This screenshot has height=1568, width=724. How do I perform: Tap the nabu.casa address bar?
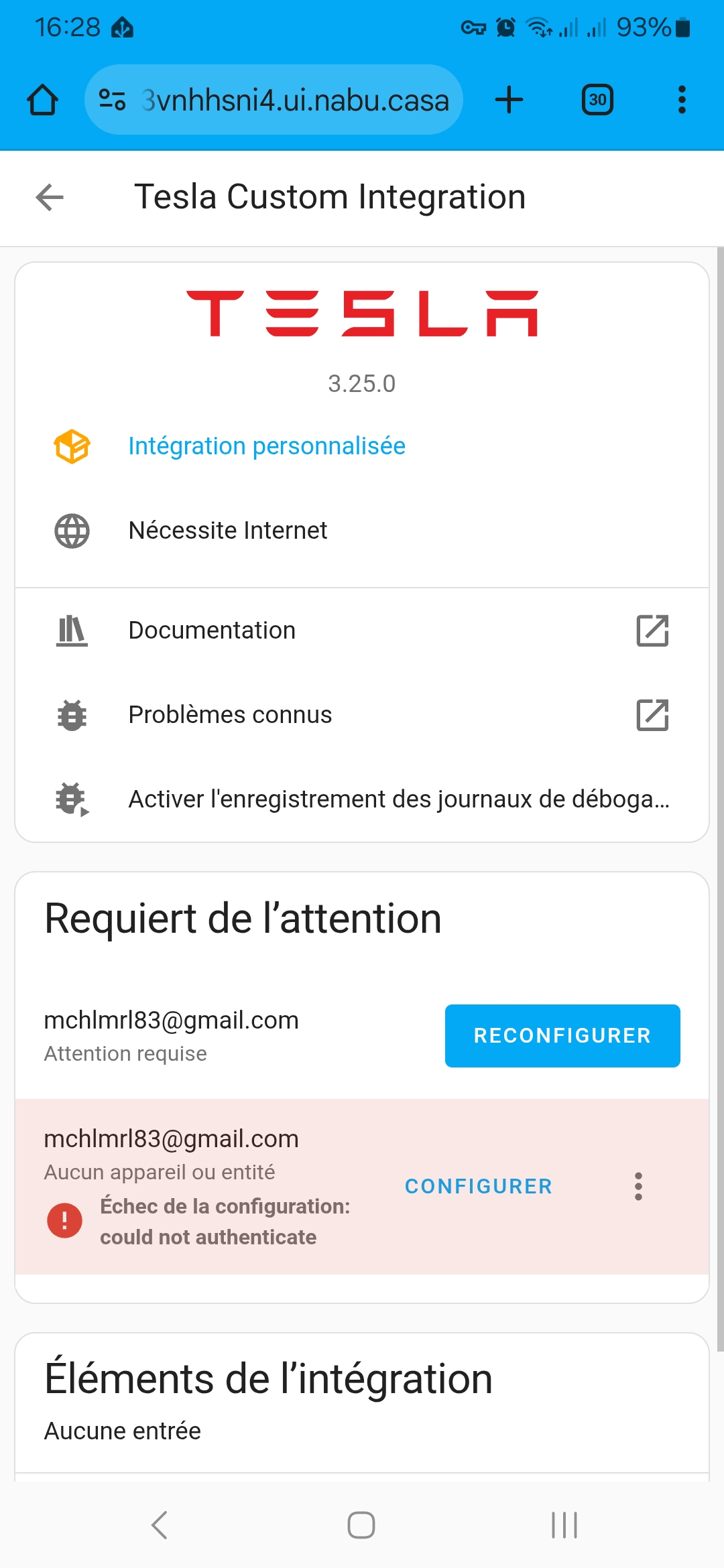point(274,100)
